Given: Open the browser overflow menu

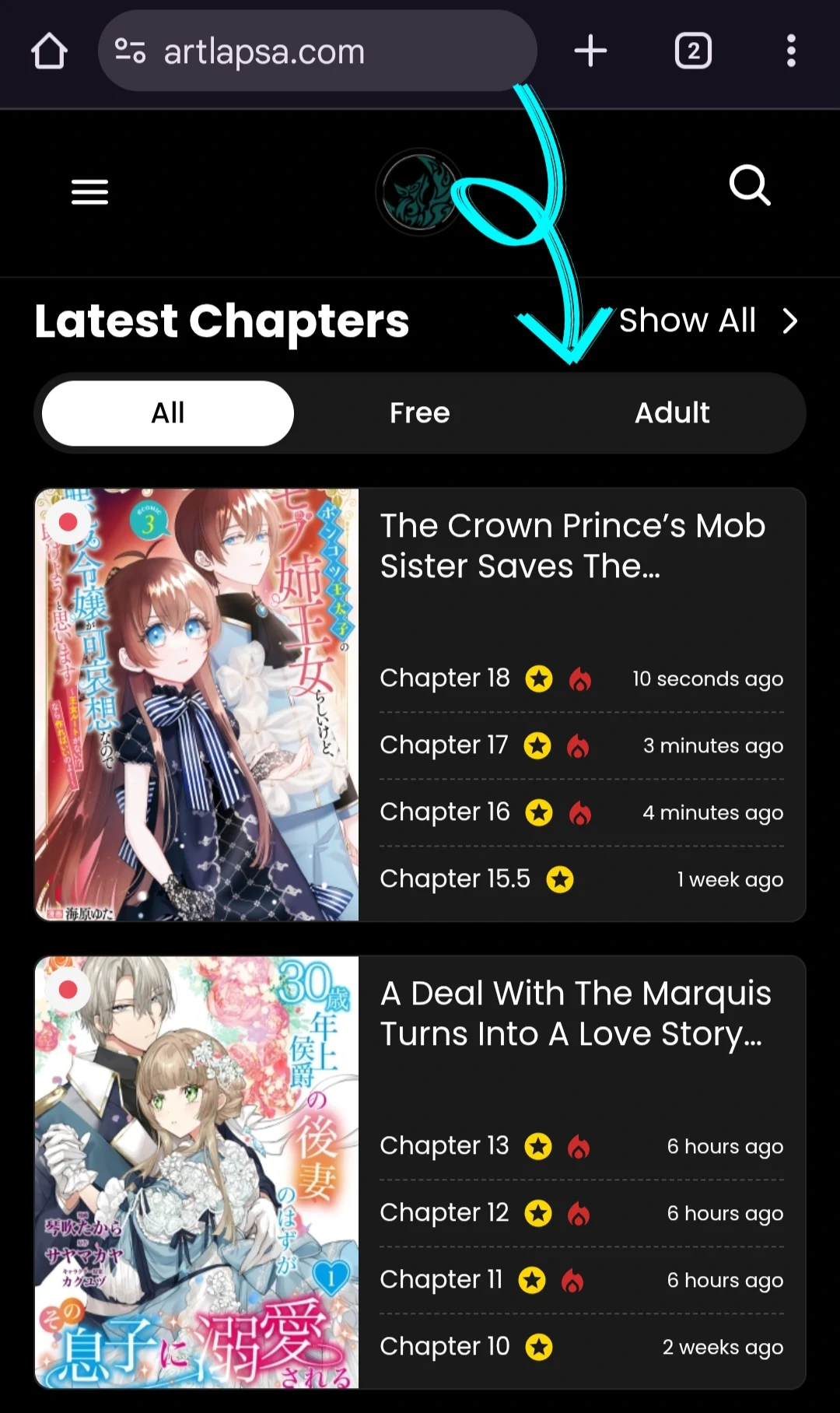Looking at the screenshot, I should [790, 51].
